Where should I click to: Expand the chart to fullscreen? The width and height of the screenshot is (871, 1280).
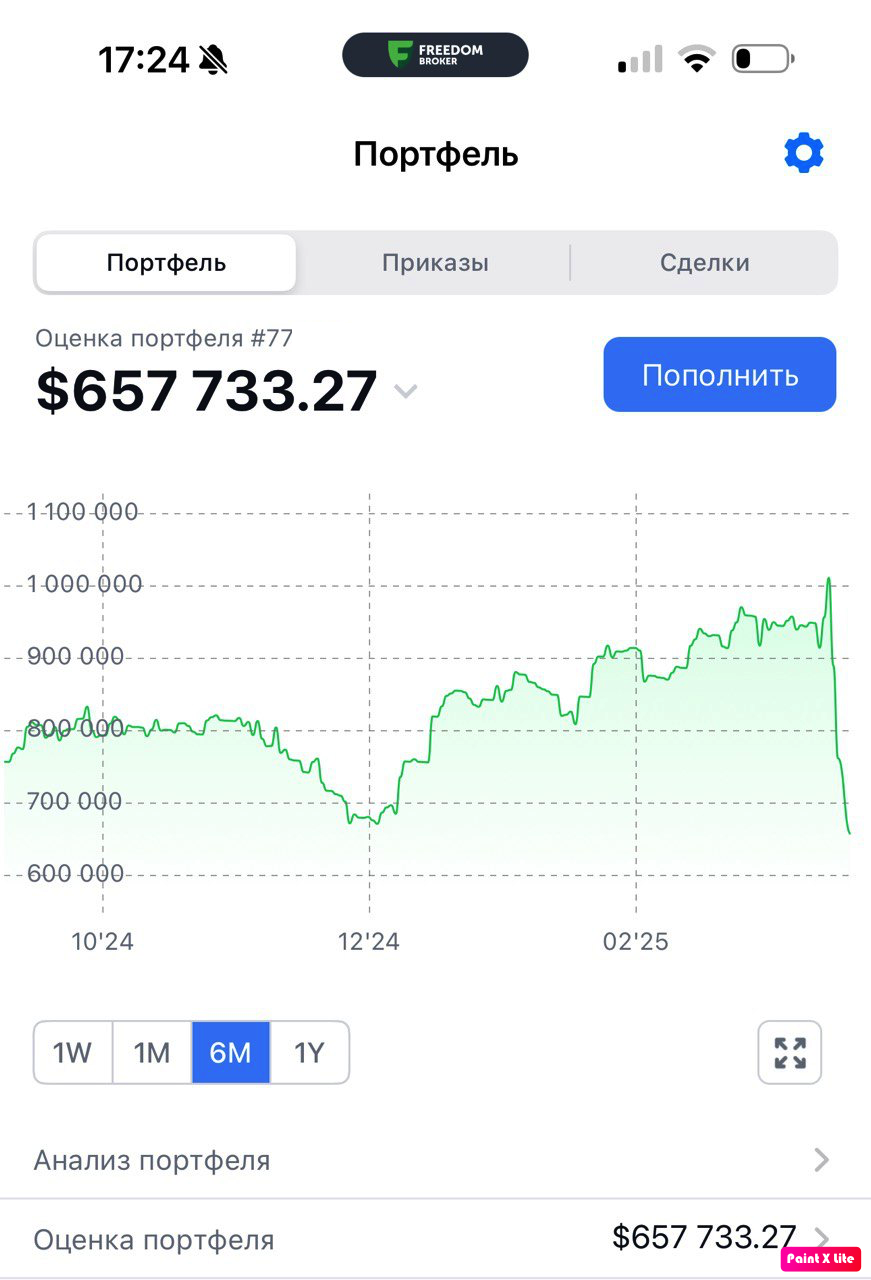789,1052
